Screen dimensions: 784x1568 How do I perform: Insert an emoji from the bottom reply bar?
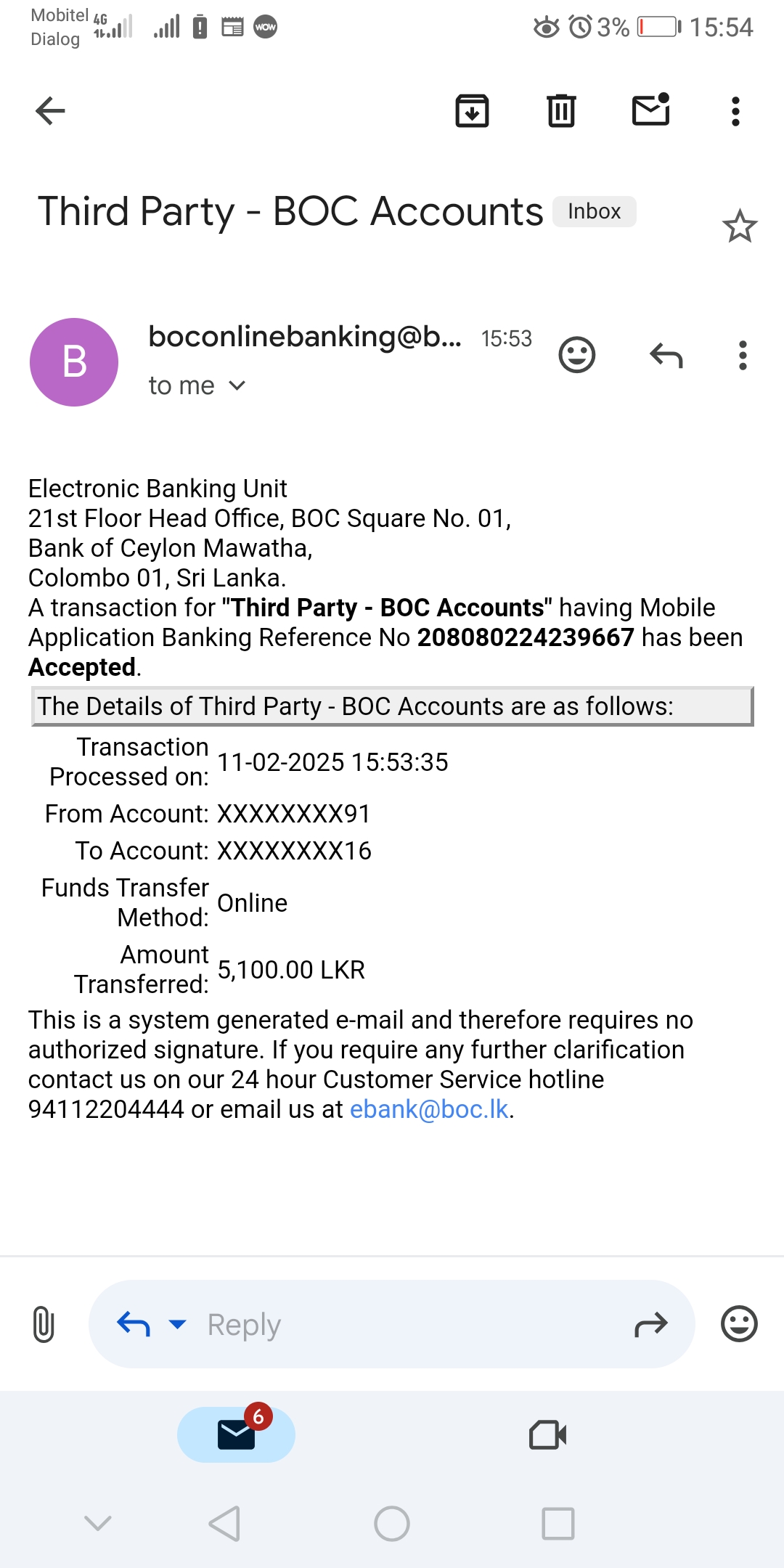tap(739, 1324)
